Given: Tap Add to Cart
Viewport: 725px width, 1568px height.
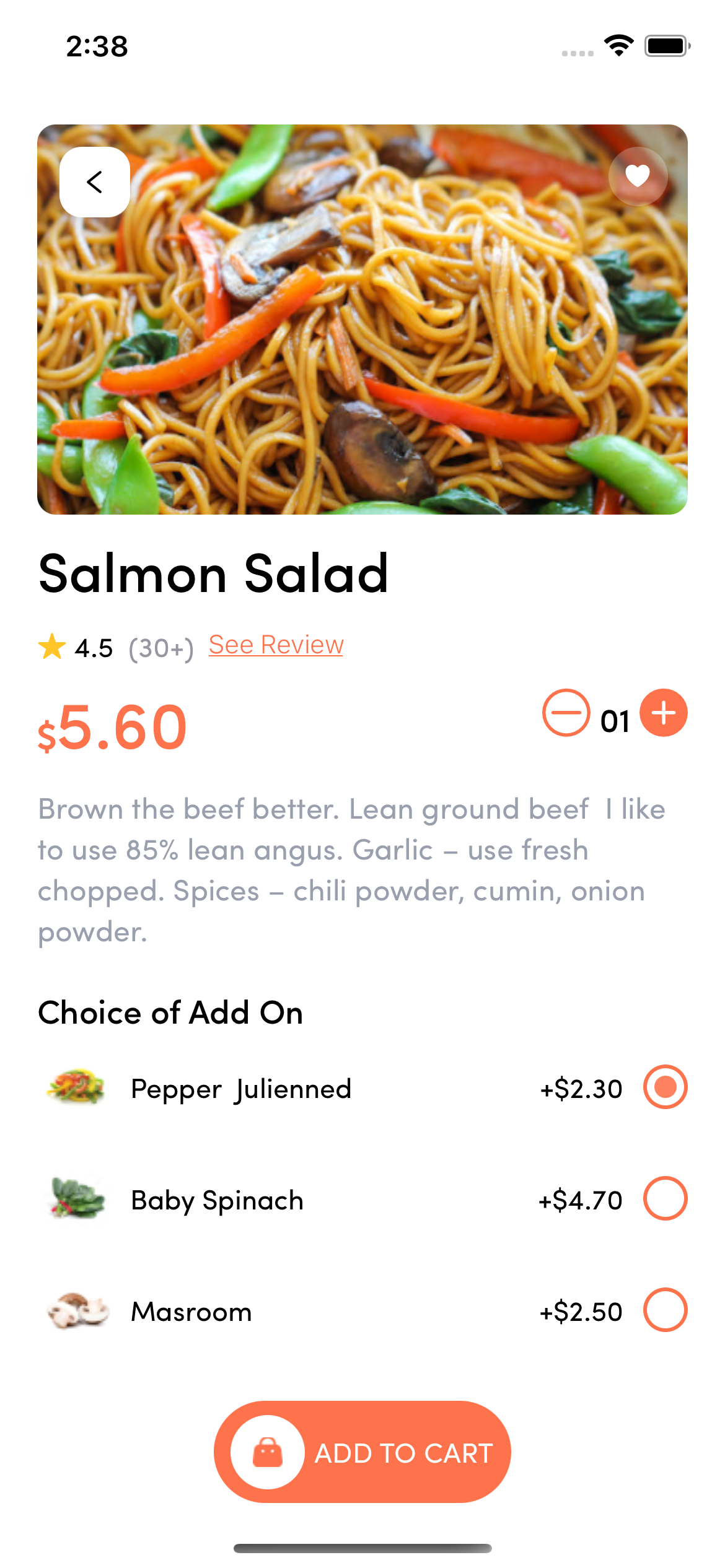Looking at the screenshot, I should tap(362, 1452).
